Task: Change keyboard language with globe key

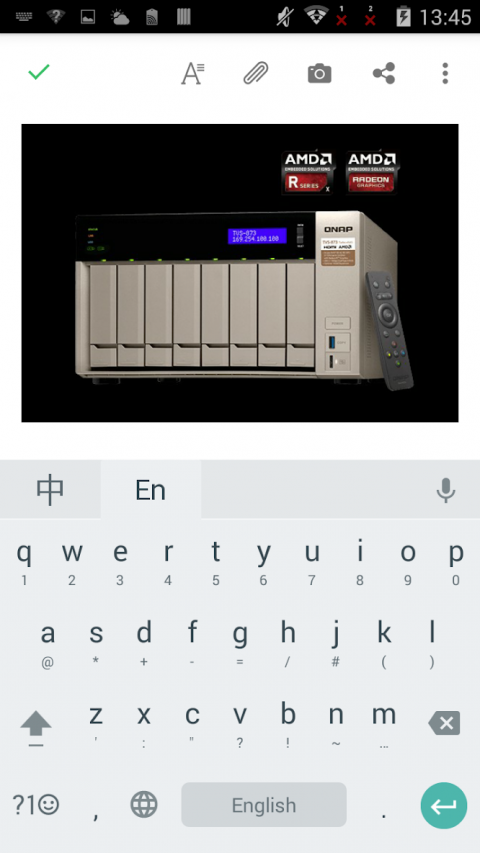Action: point(144,805)
